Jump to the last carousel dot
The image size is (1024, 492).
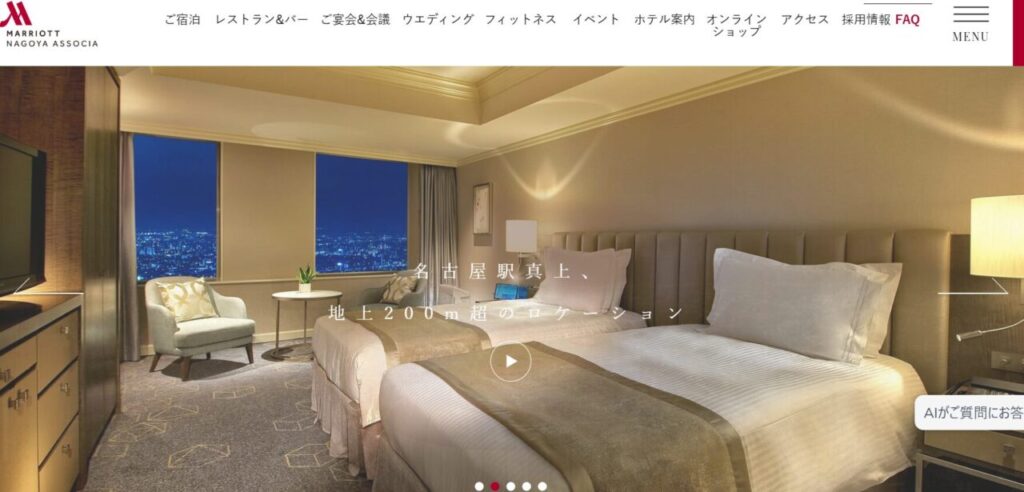pos(542,486)
